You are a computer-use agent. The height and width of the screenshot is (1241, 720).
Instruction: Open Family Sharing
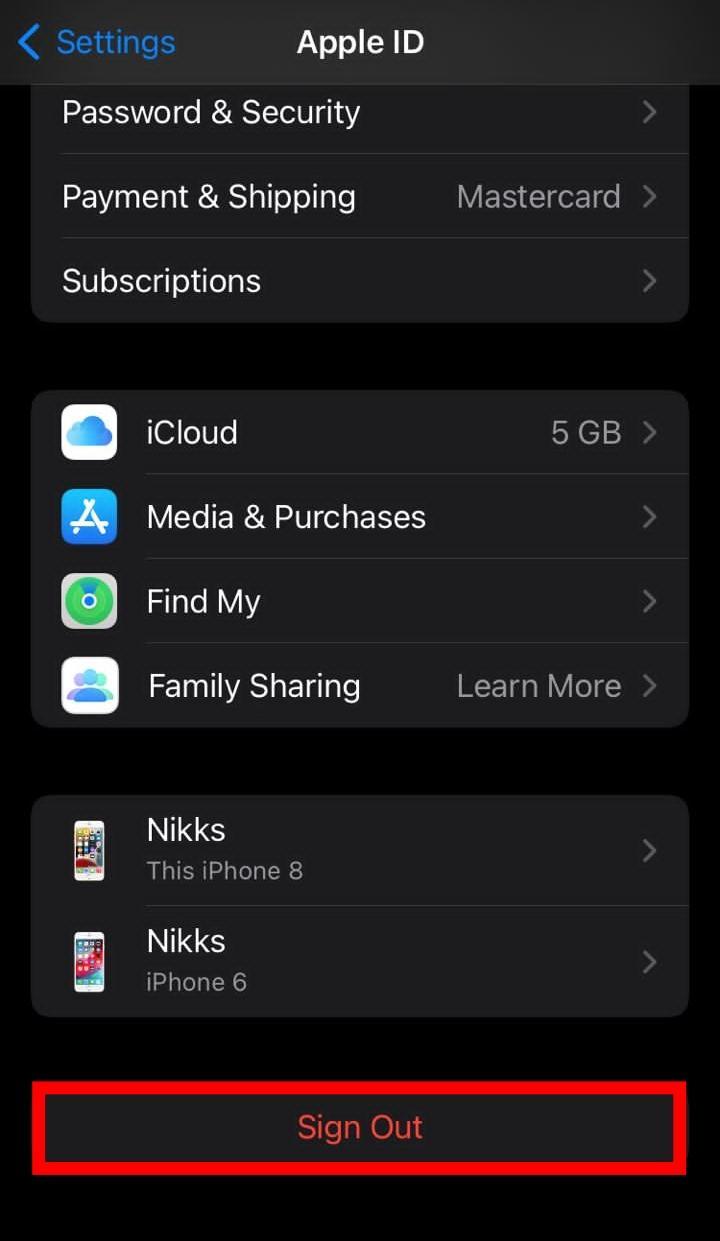360,686
